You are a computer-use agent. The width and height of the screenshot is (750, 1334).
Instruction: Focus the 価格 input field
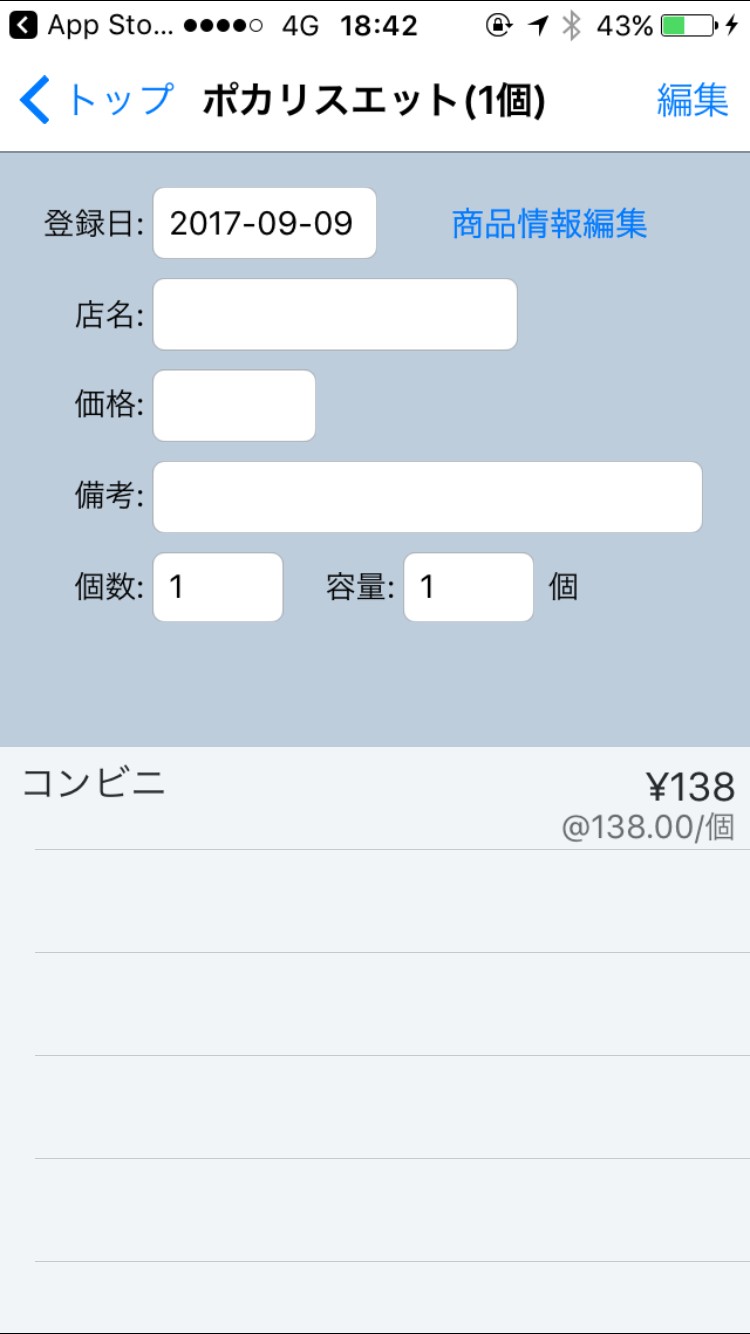click(x=234, y=405)
